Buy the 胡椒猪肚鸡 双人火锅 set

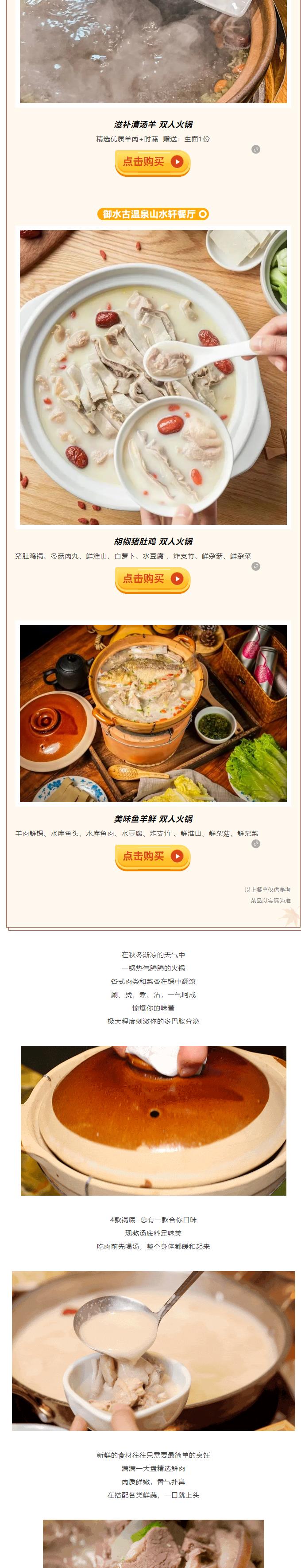tap(153, 579)
